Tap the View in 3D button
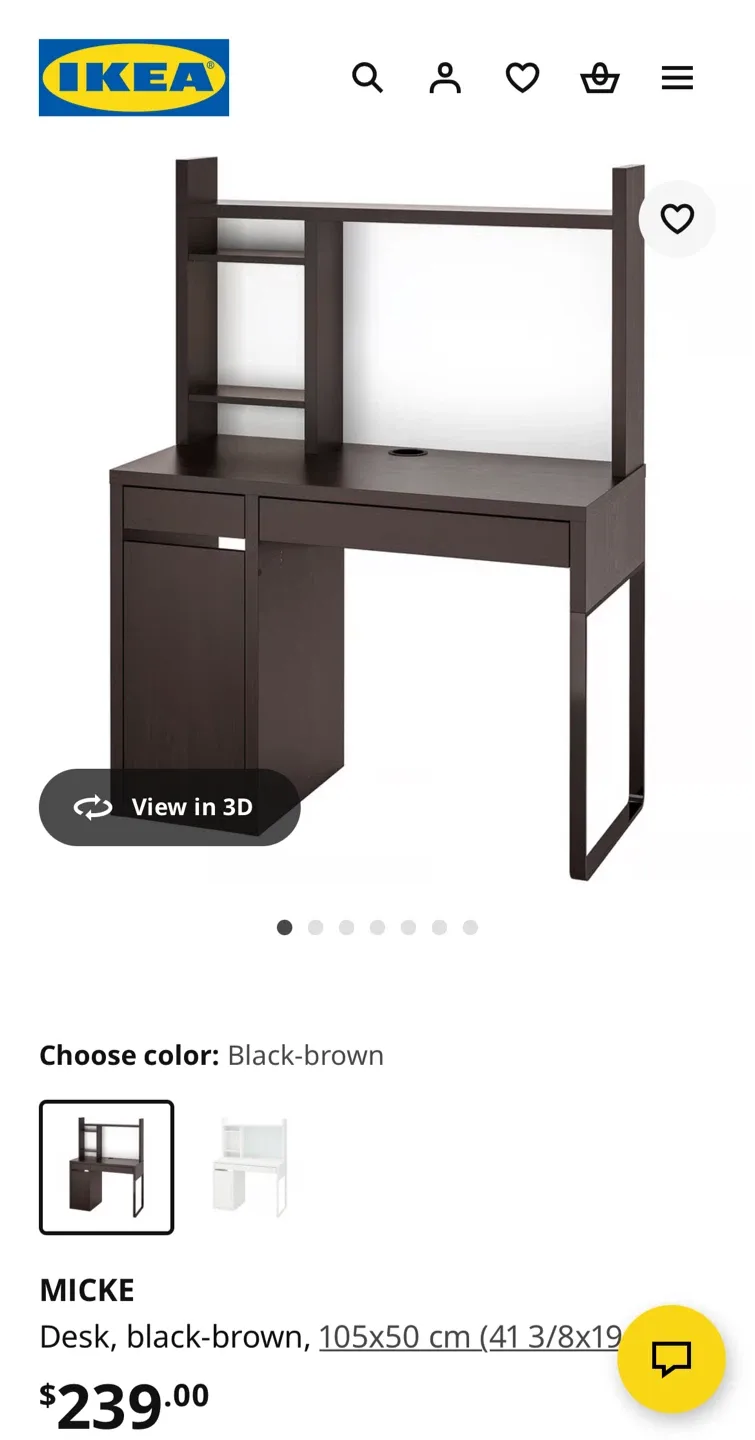The image size is (755, 1440). click(169, 807)
